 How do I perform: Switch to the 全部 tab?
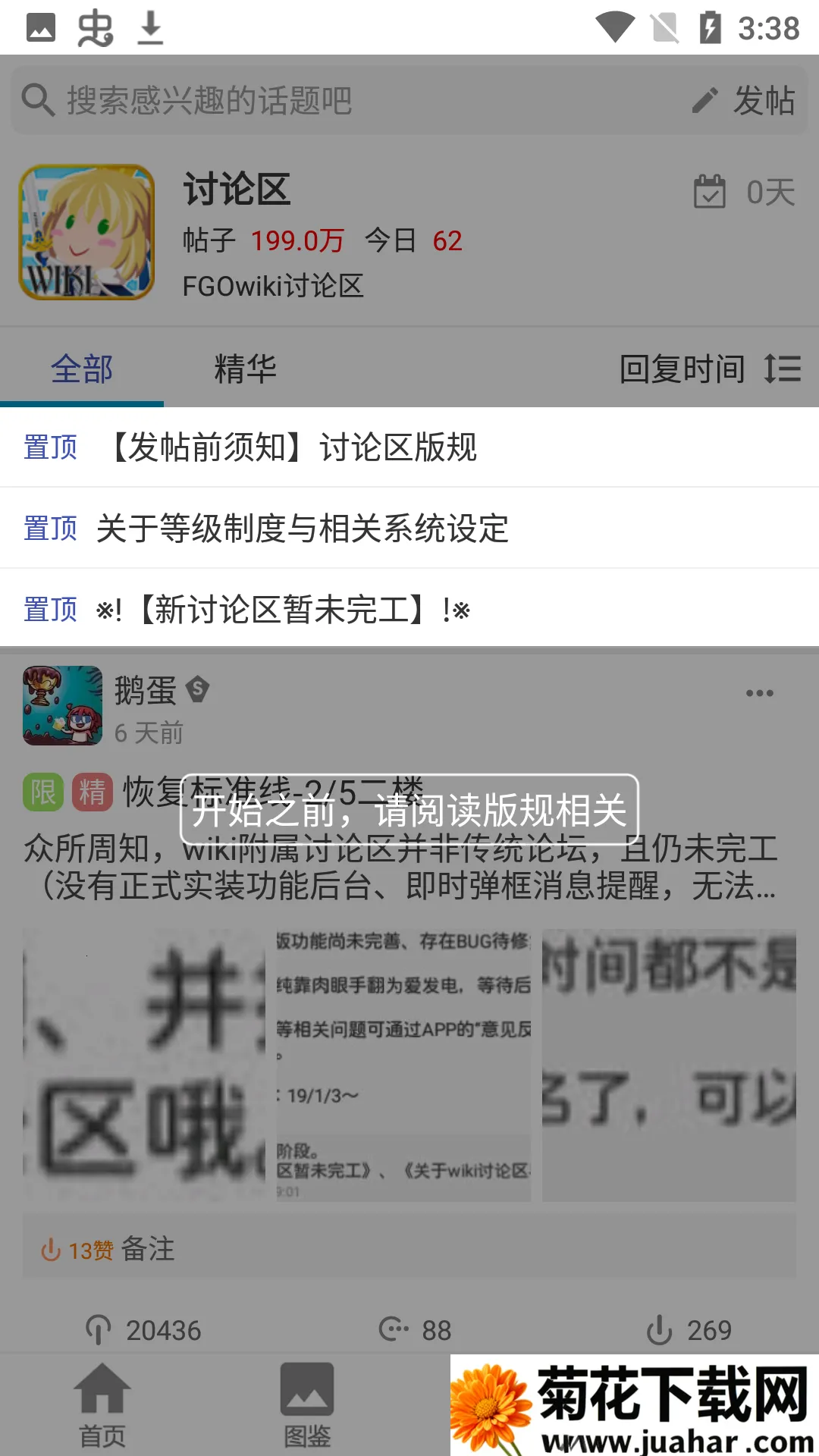click(82, 369)
